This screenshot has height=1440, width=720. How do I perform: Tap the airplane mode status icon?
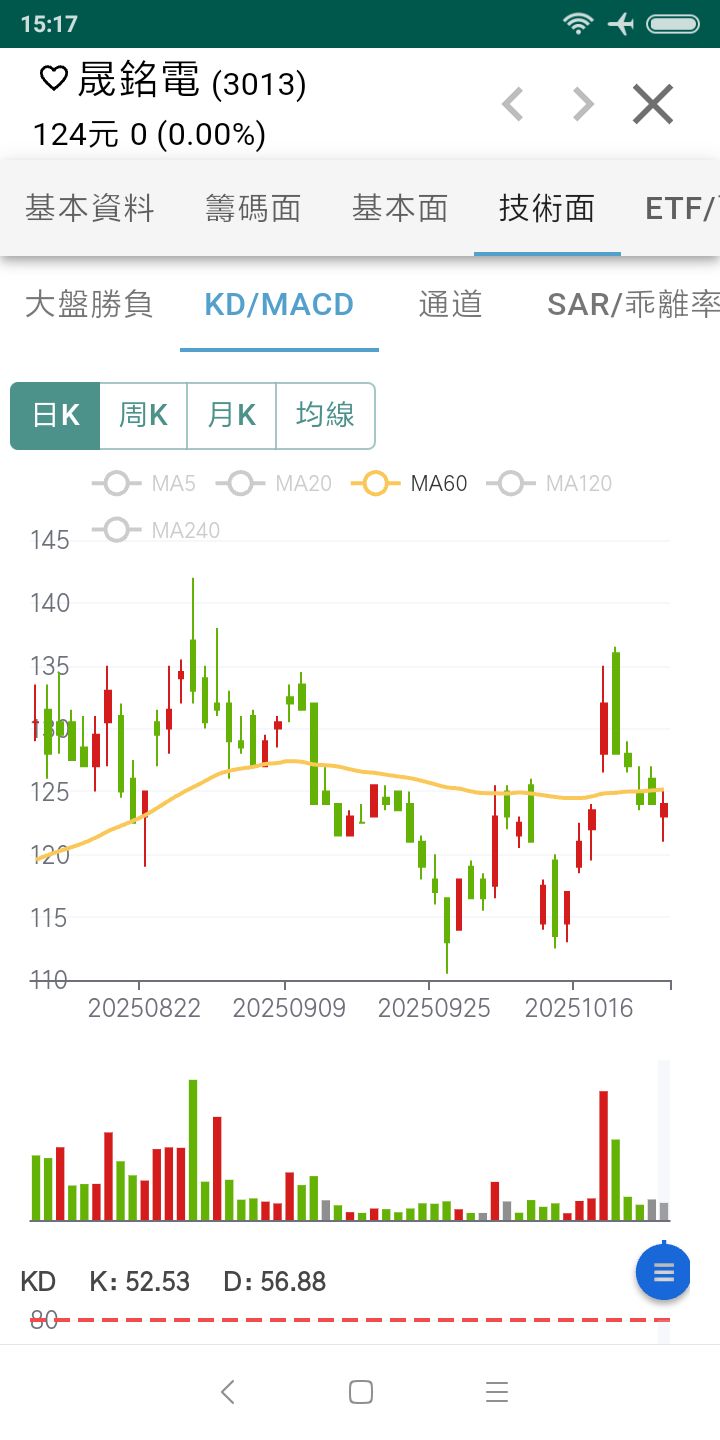[x=620, y=22]
